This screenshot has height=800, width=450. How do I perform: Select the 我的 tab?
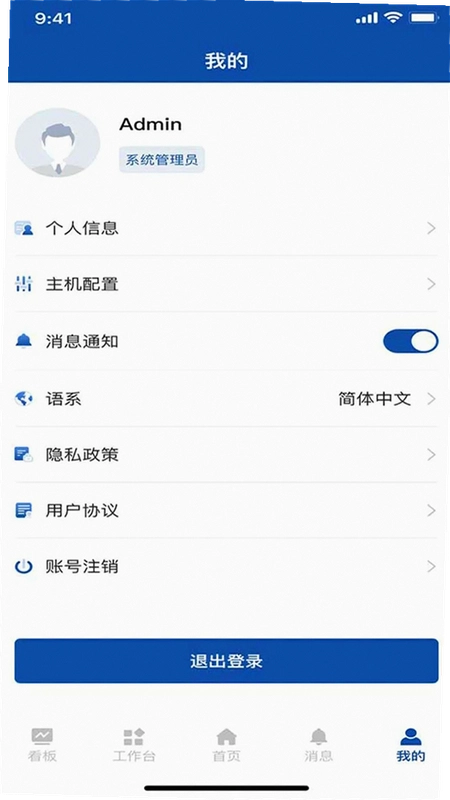(411, 745)
